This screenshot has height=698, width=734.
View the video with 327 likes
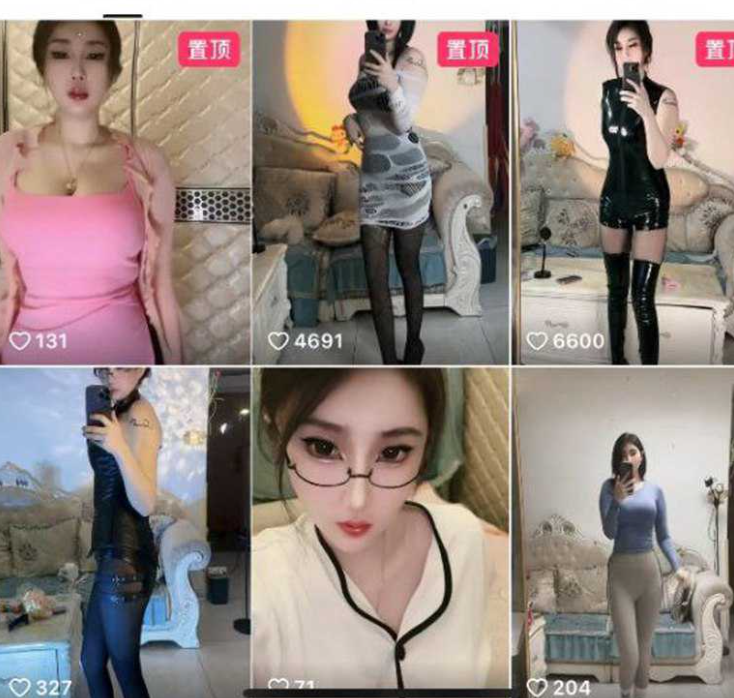[125, 530]
